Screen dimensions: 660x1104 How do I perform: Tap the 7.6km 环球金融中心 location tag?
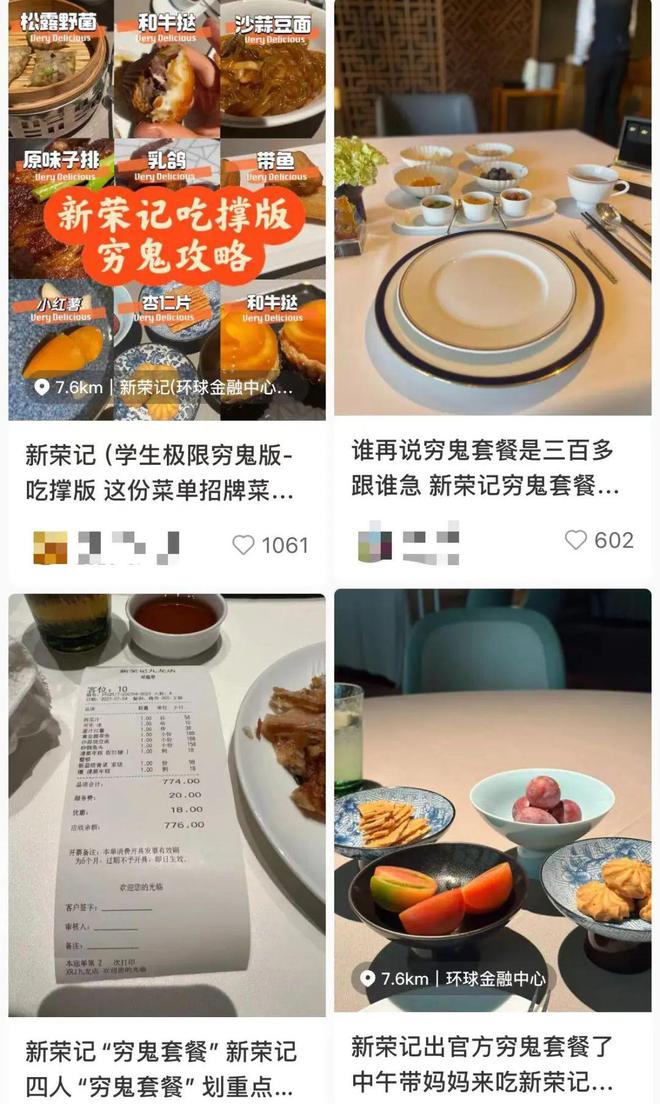[x=453, y=978]
